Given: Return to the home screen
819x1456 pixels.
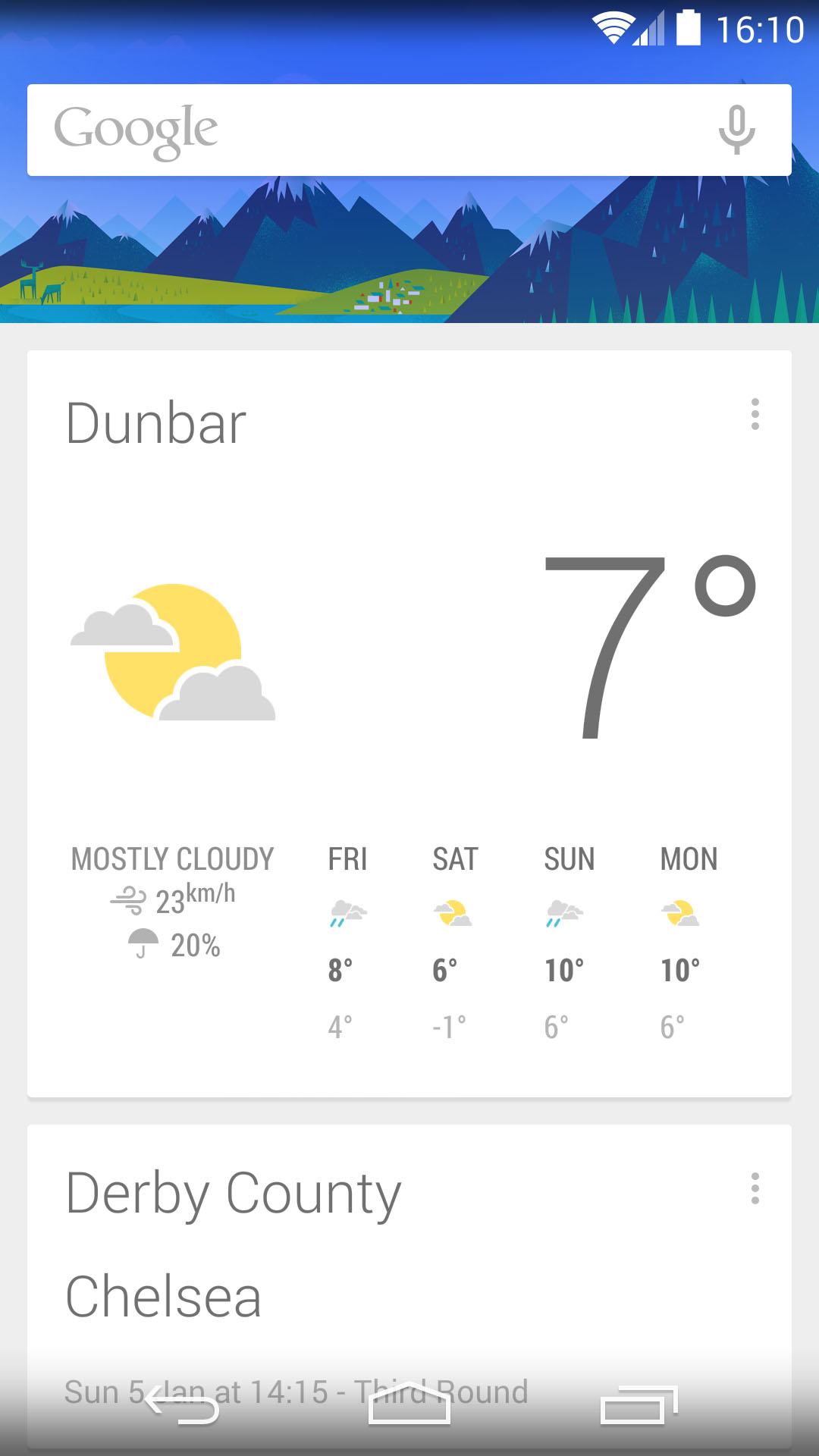Looking at the screenshot, I should point(409,1404).
